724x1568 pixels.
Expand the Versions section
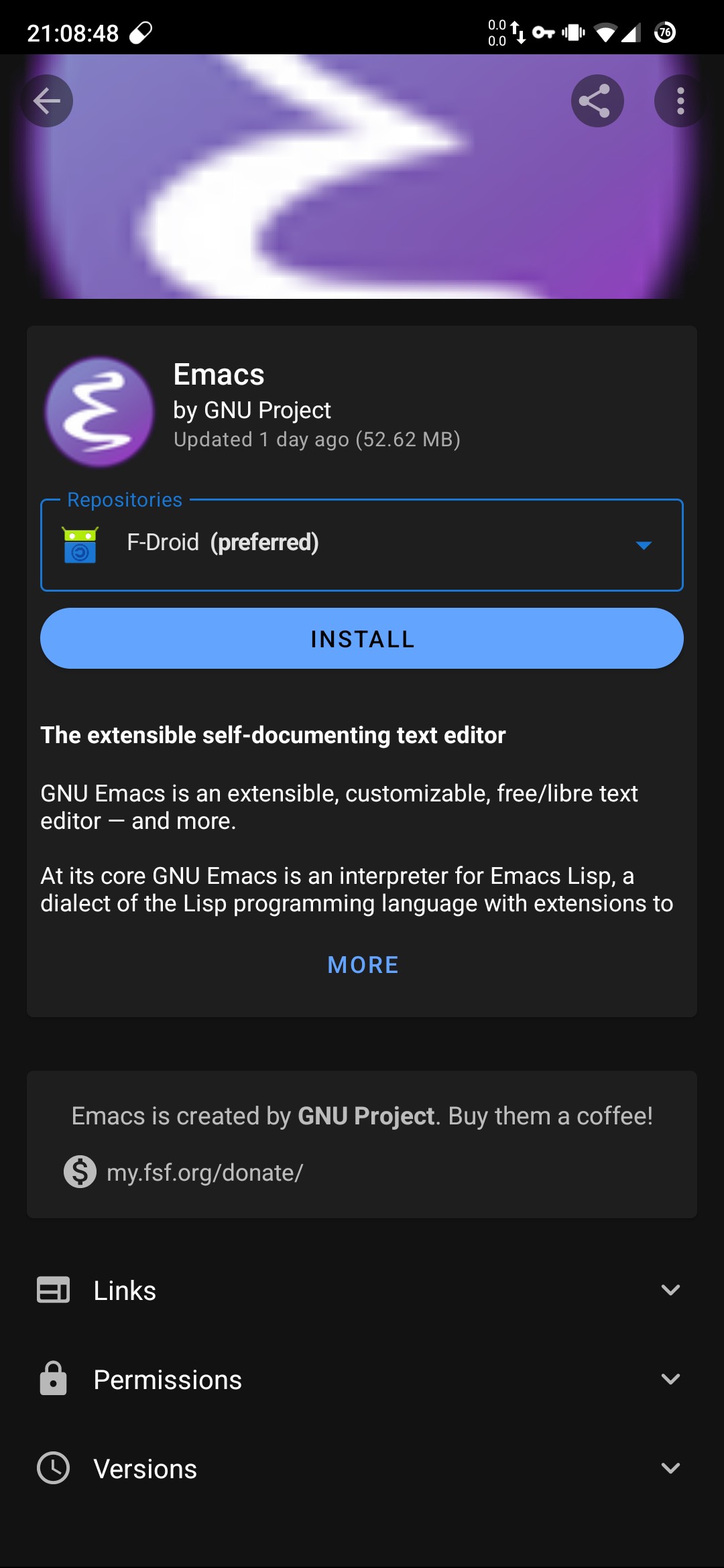coord(362,1469)
